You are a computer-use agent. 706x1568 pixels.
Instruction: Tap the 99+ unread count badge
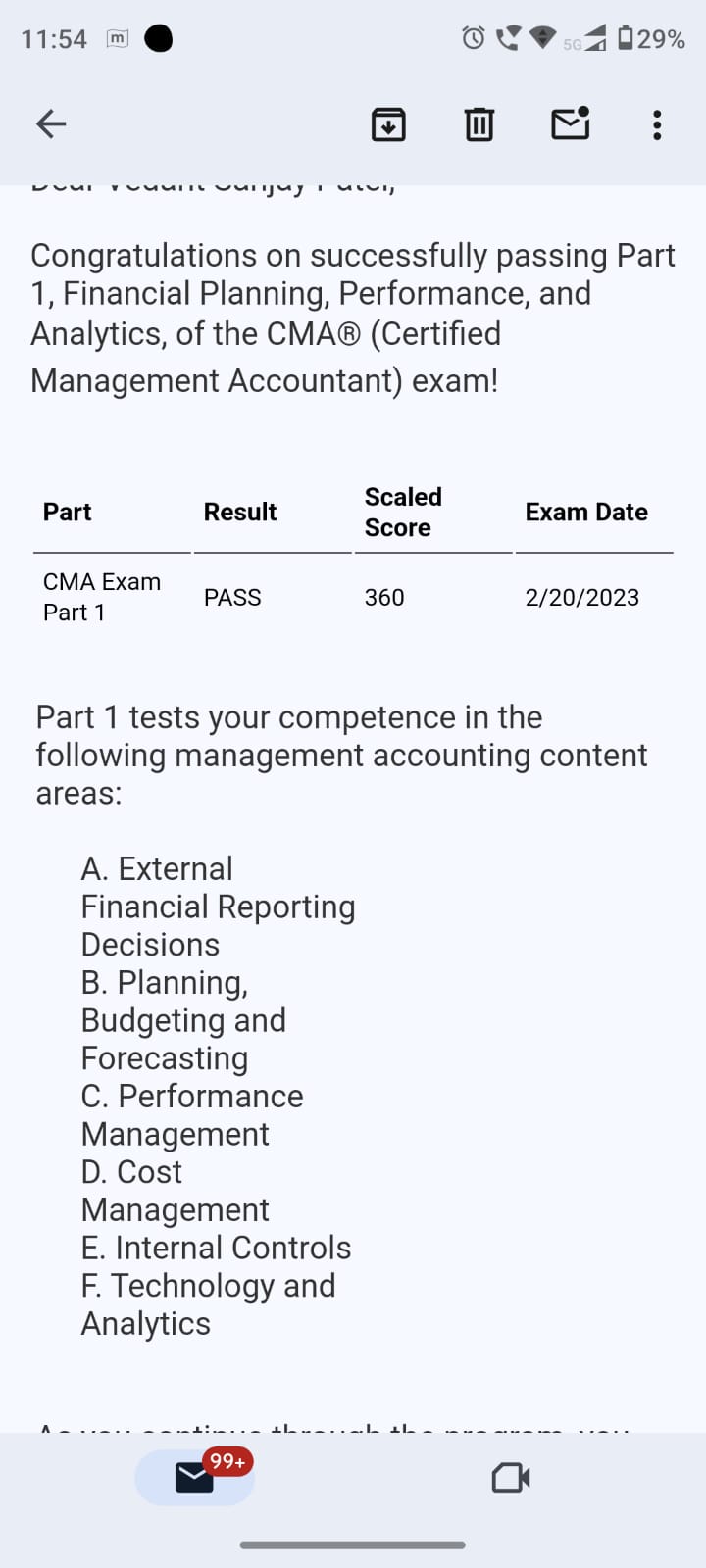(x=228, y=1461)
